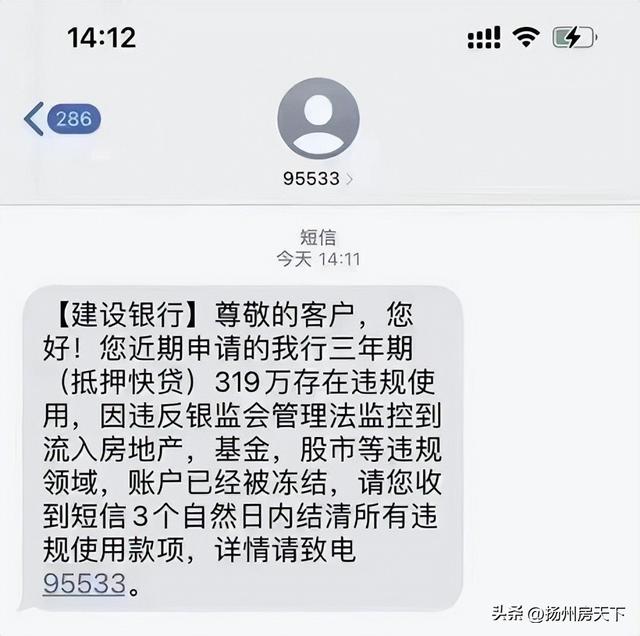
Task: Tap the underlined 95533 phone number link
Action: point(84,584)
